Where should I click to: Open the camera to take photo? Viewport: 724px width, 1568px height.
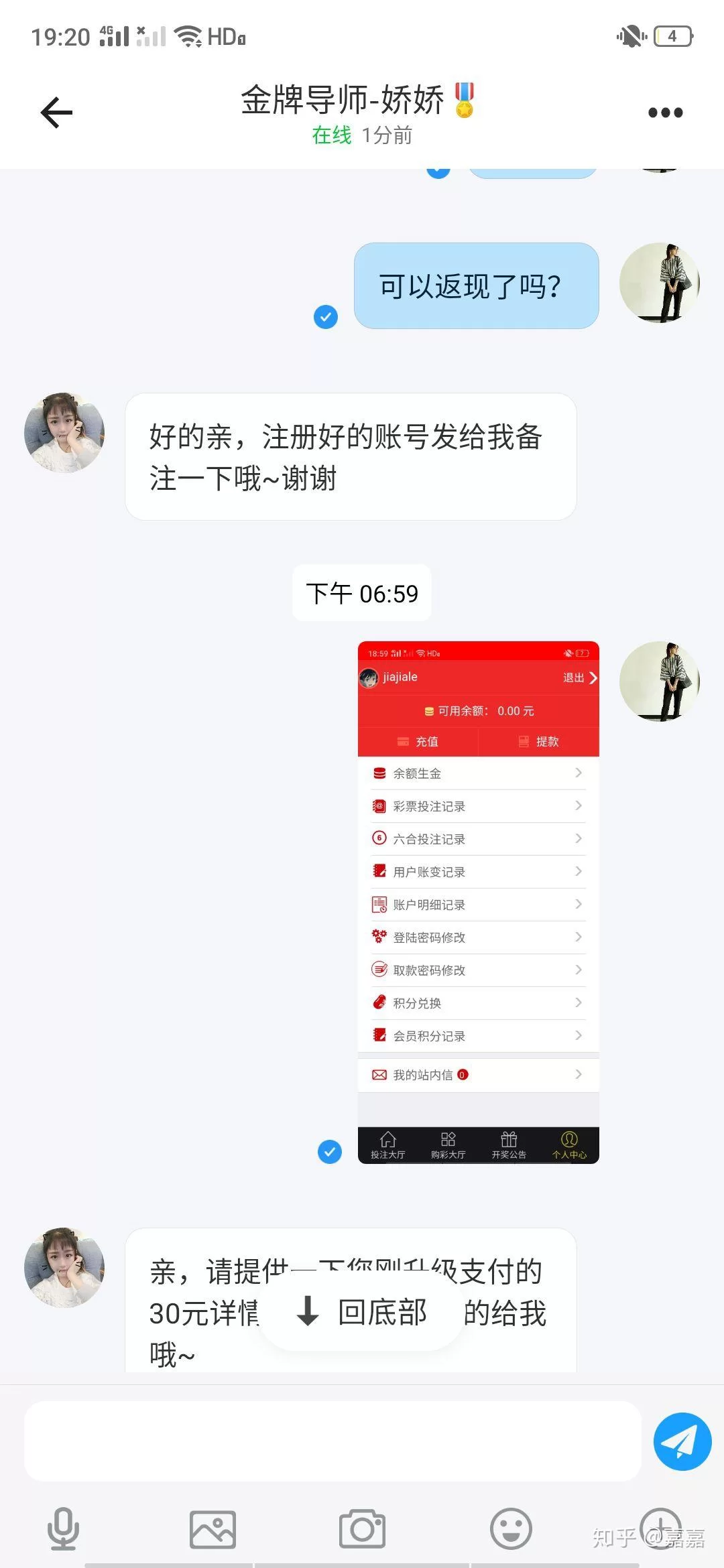pos(362,1528)
